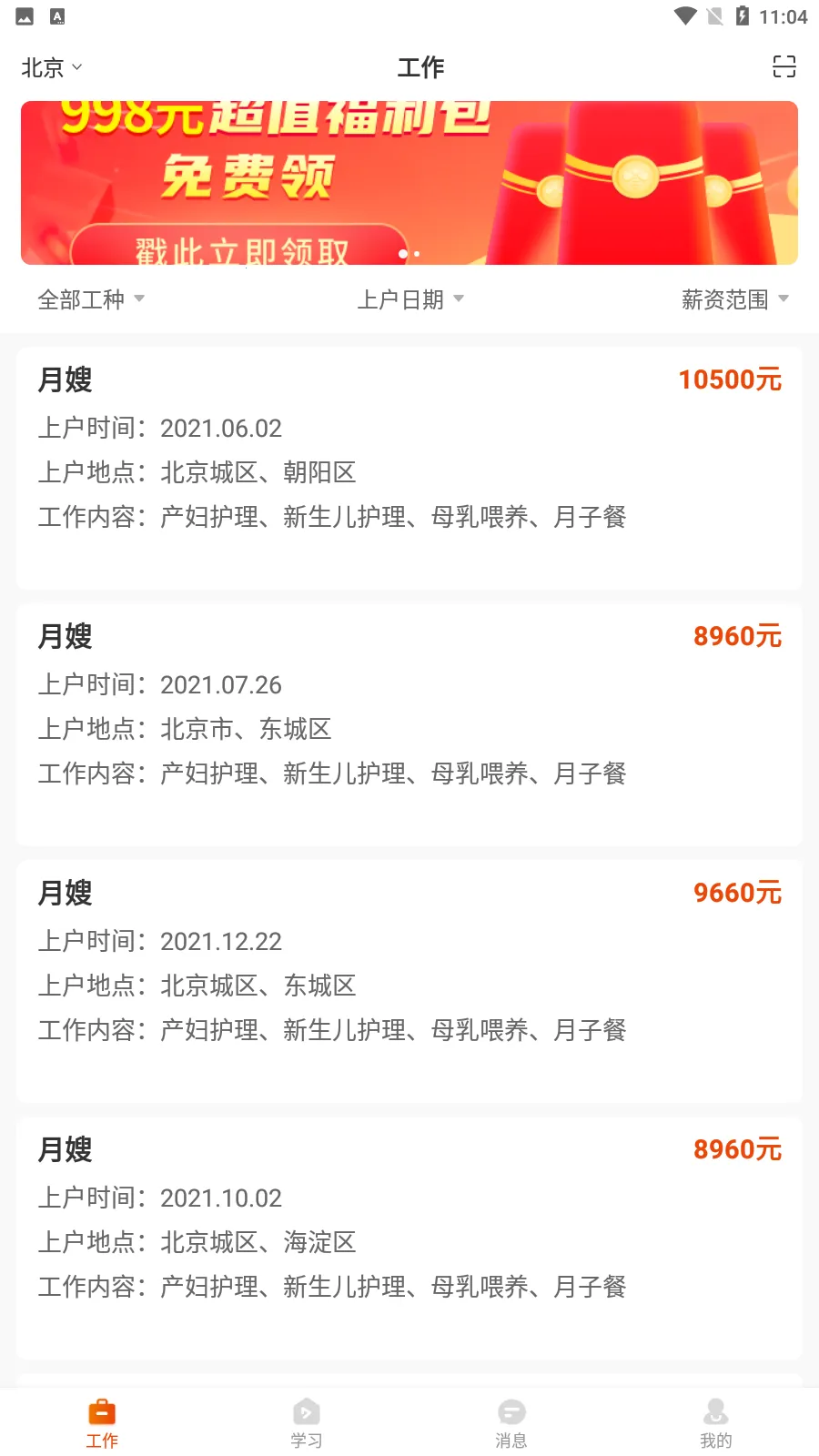
Task: Select the 工作 tab
Action: [102, 1423]
